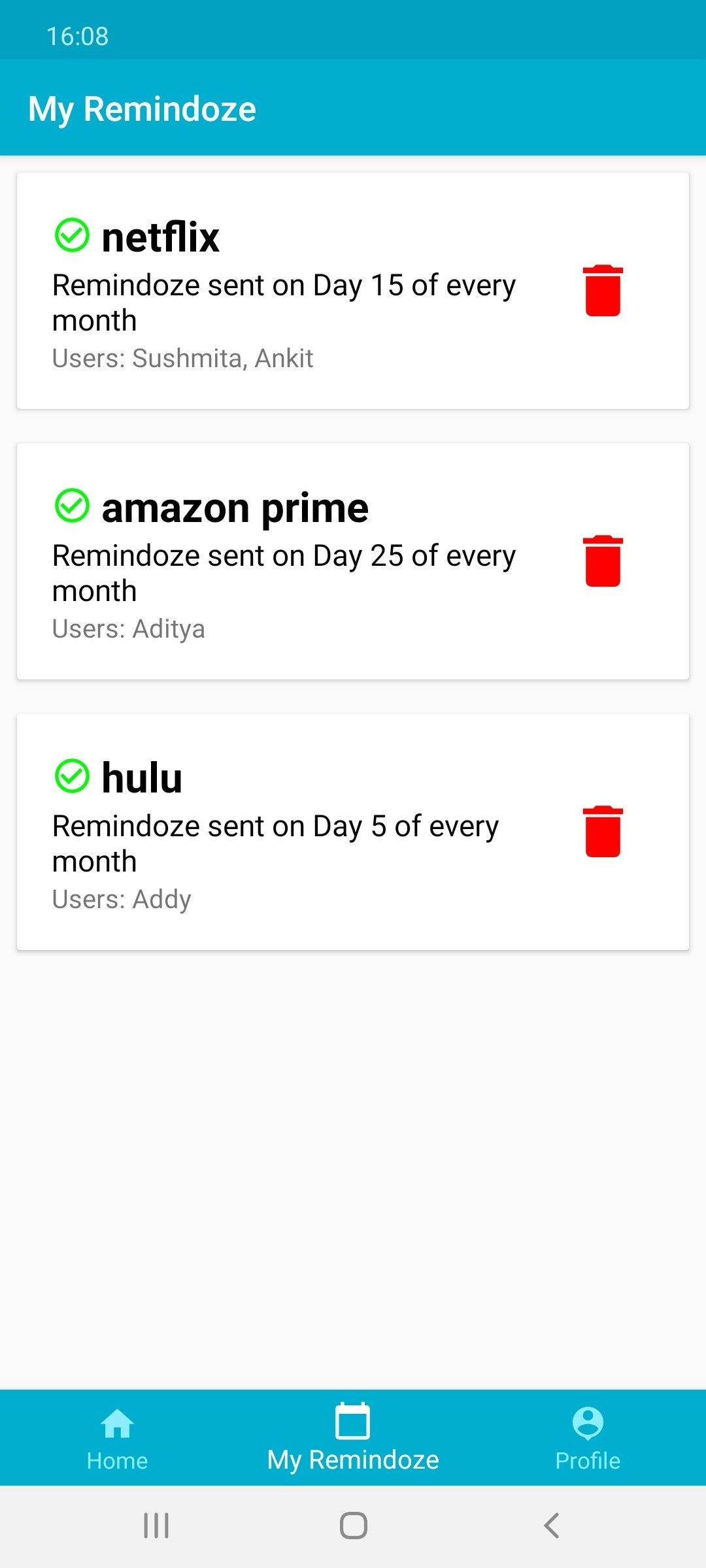
Task: Switch to the Home tab
Action: 118,1439
